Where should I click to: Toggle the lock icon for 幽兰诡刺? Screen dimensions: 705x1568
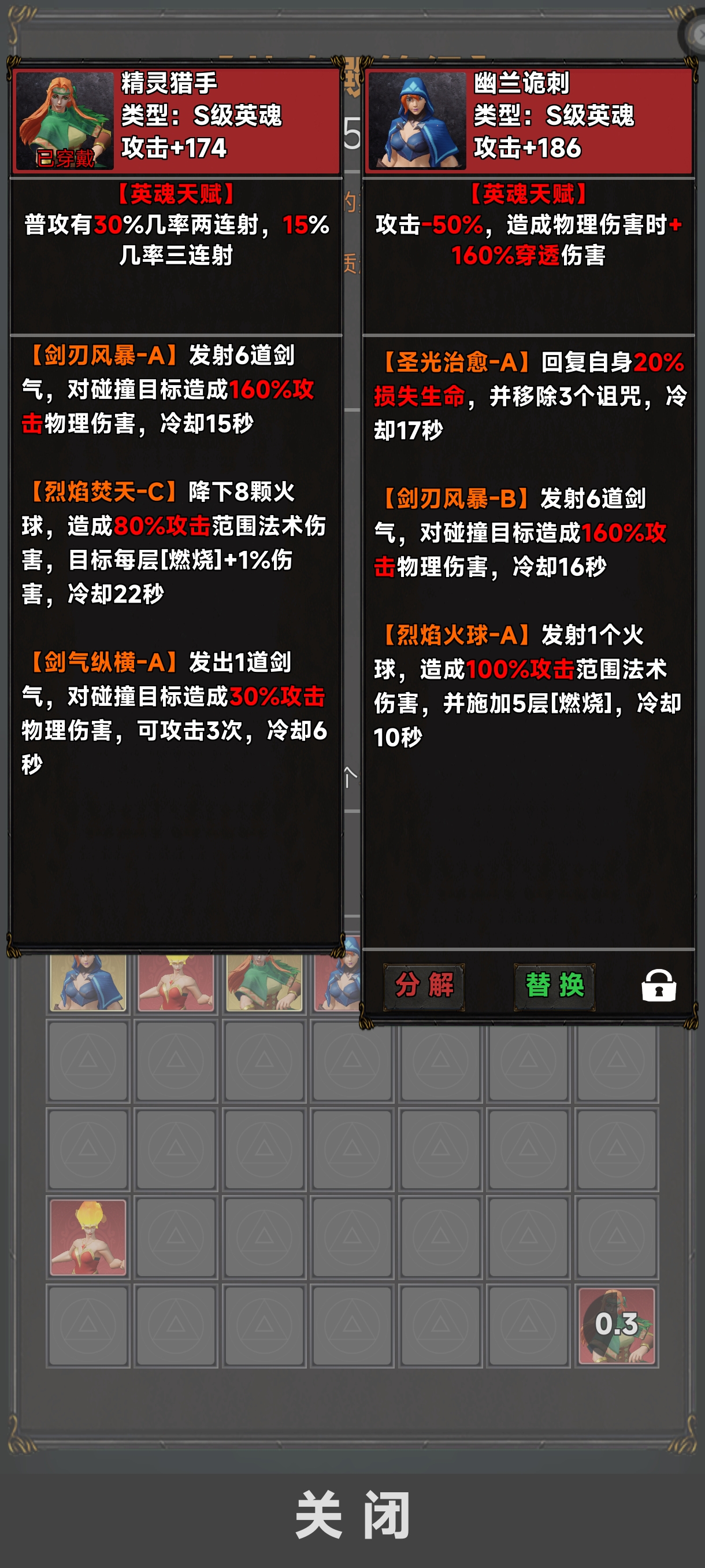coord(658,985)
